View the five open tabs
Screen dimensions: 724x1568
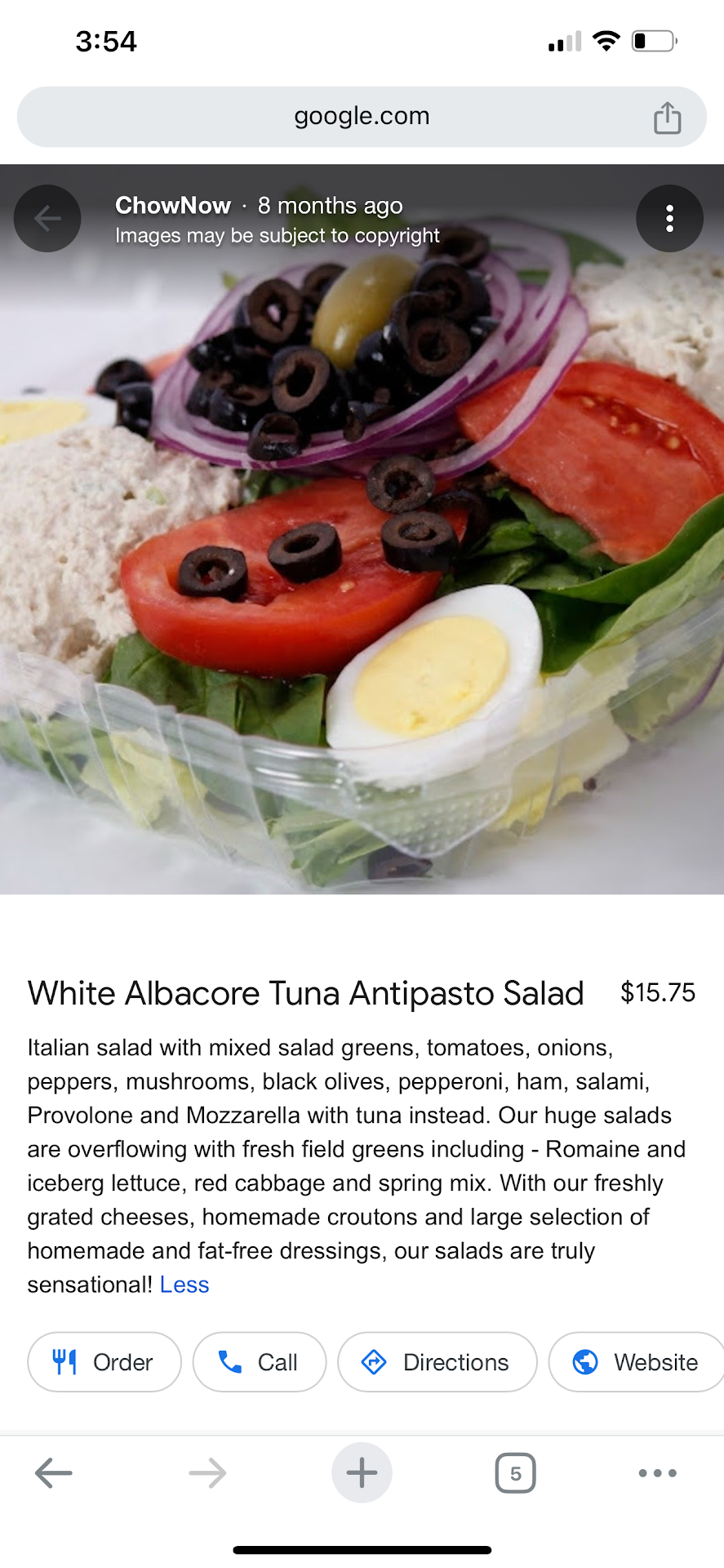515,1473
